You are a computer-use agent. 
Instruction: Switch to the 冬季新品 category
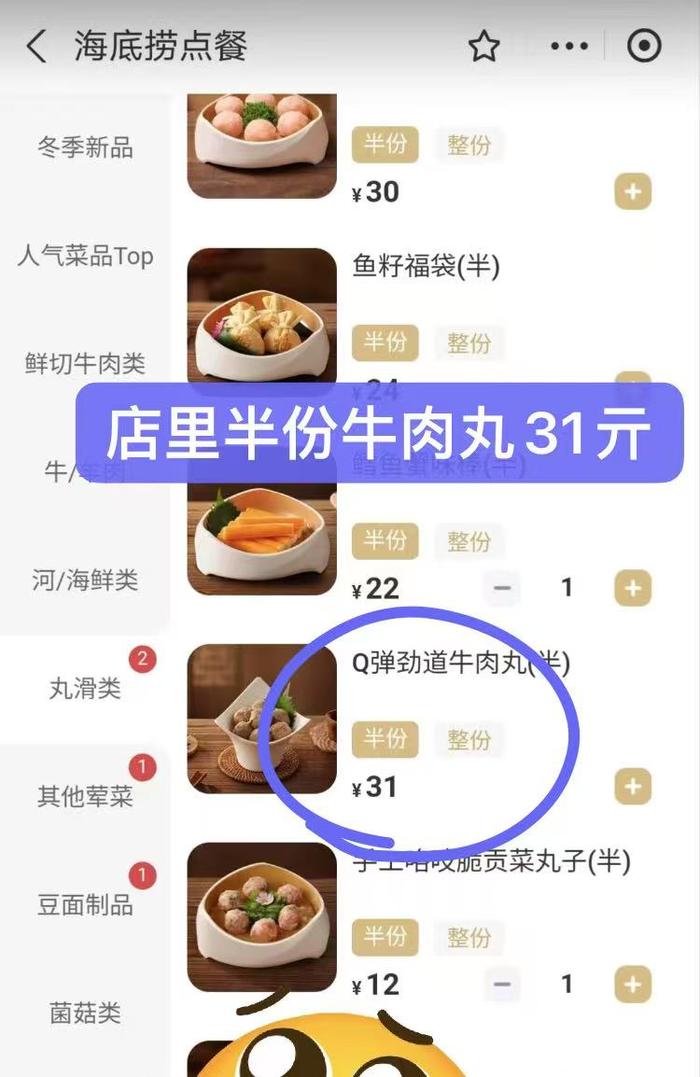coord(85,148)
